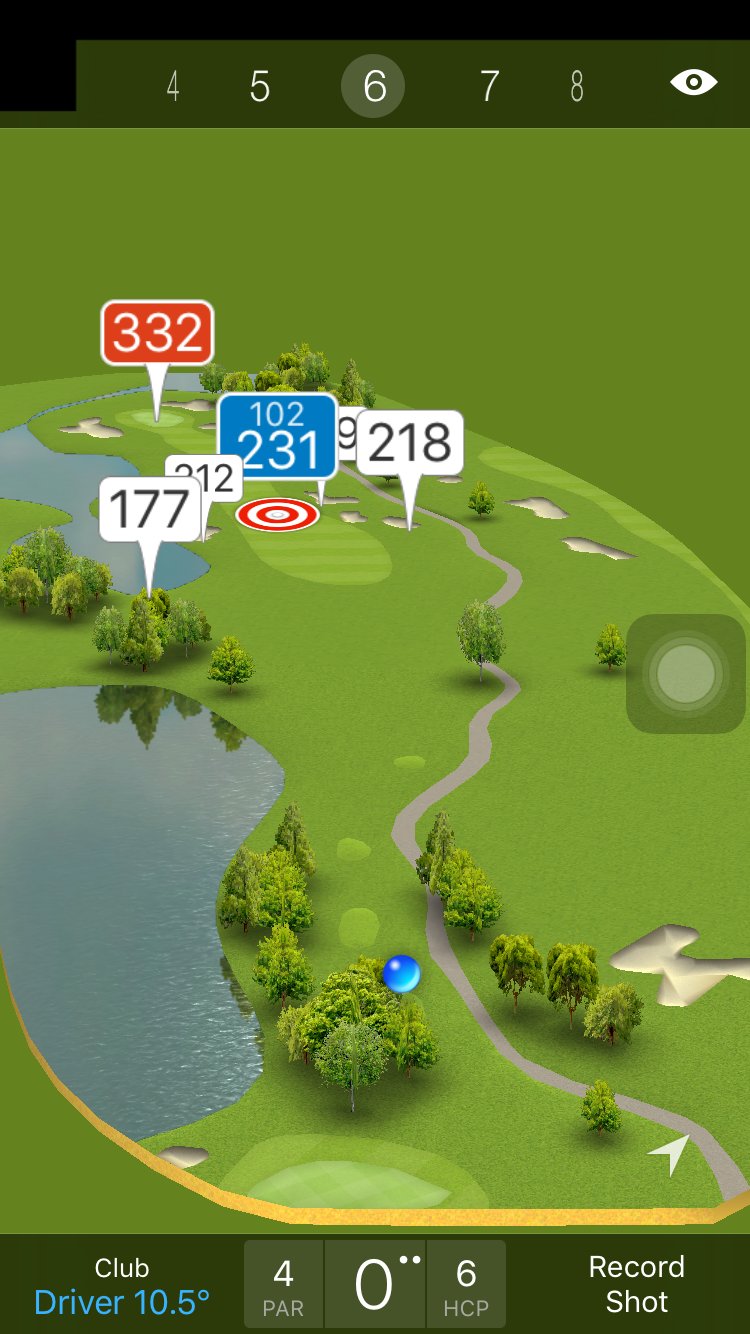
Task: Select the blue 231 target marker
Action: (277, 436)
